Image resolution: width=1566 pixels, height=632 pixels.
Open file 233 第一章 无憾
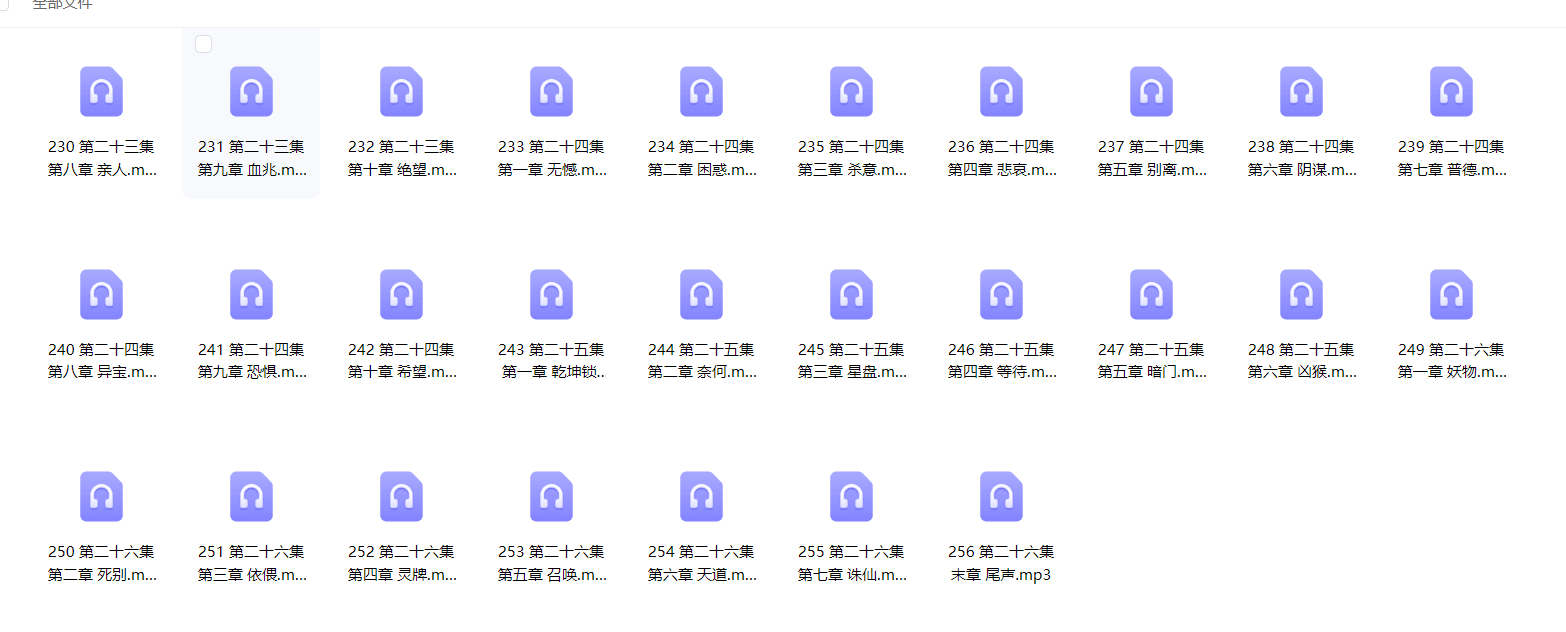coord(551,92)
